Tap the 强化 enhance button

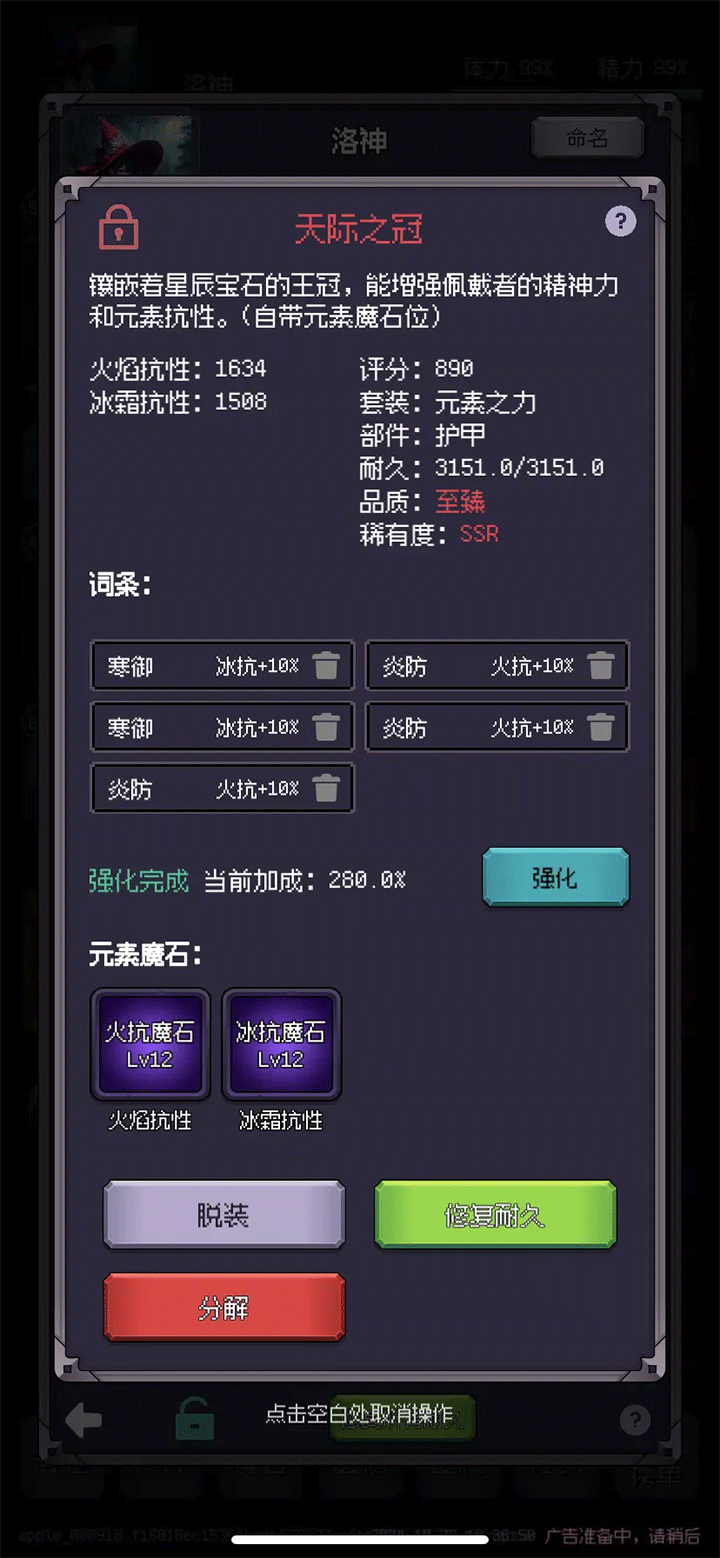coord(555,878)
